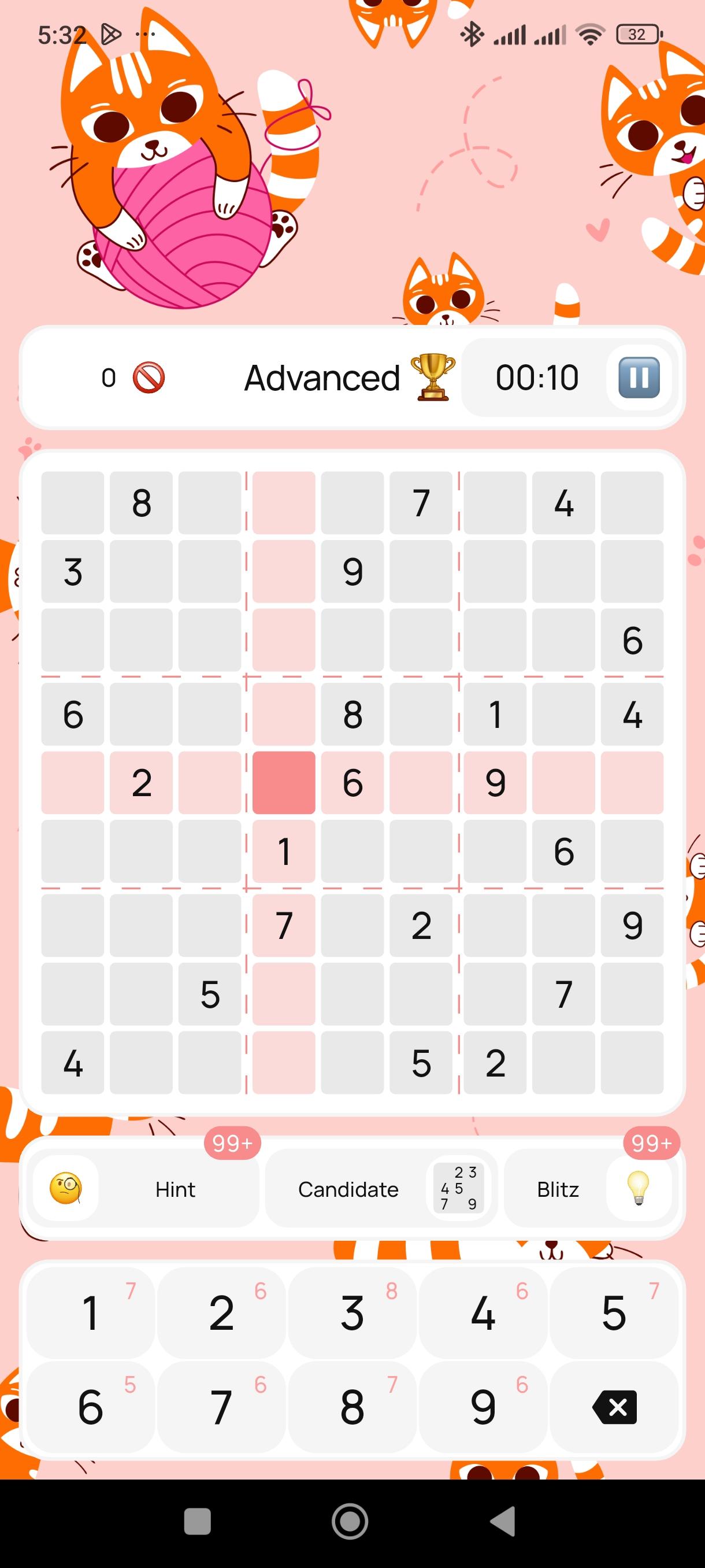Enter number 8 from the keypad
This screenshot has width=705, height=1568.
pyautogui.click(x=352, y=1407)
